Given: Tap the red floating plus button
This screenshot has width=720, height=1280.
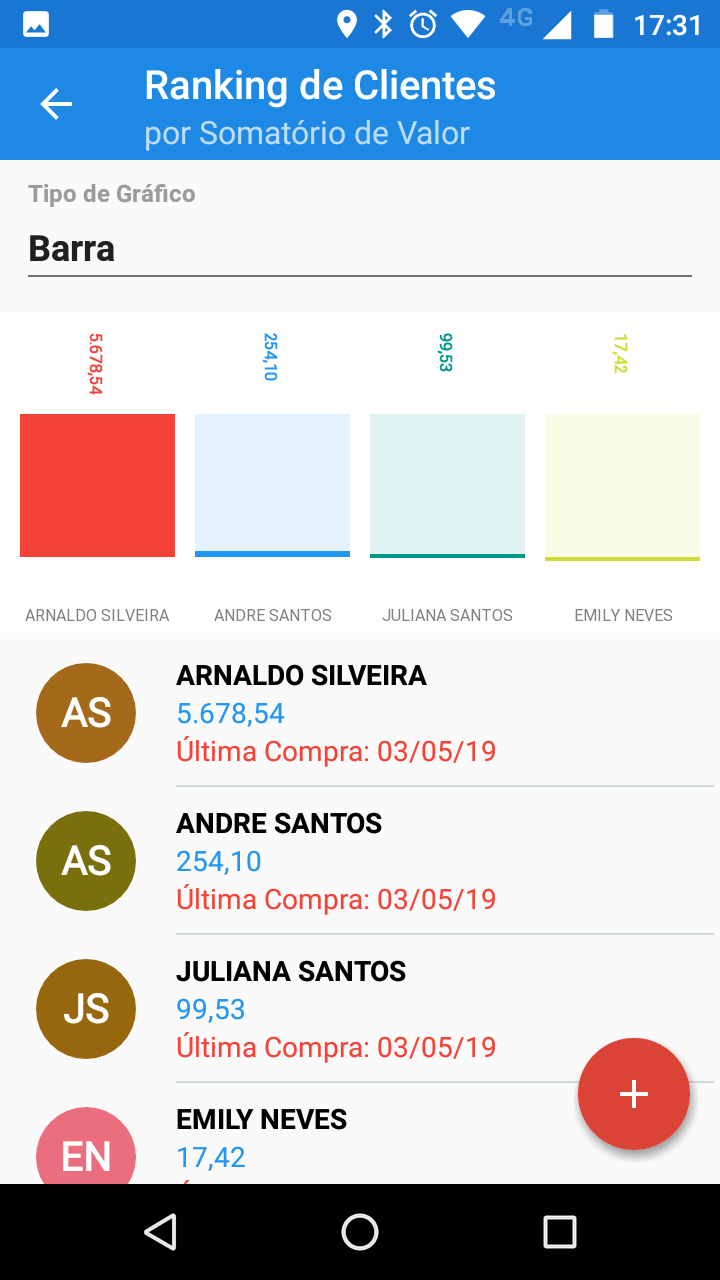Looking at the screenshot, I should 633,1094.
